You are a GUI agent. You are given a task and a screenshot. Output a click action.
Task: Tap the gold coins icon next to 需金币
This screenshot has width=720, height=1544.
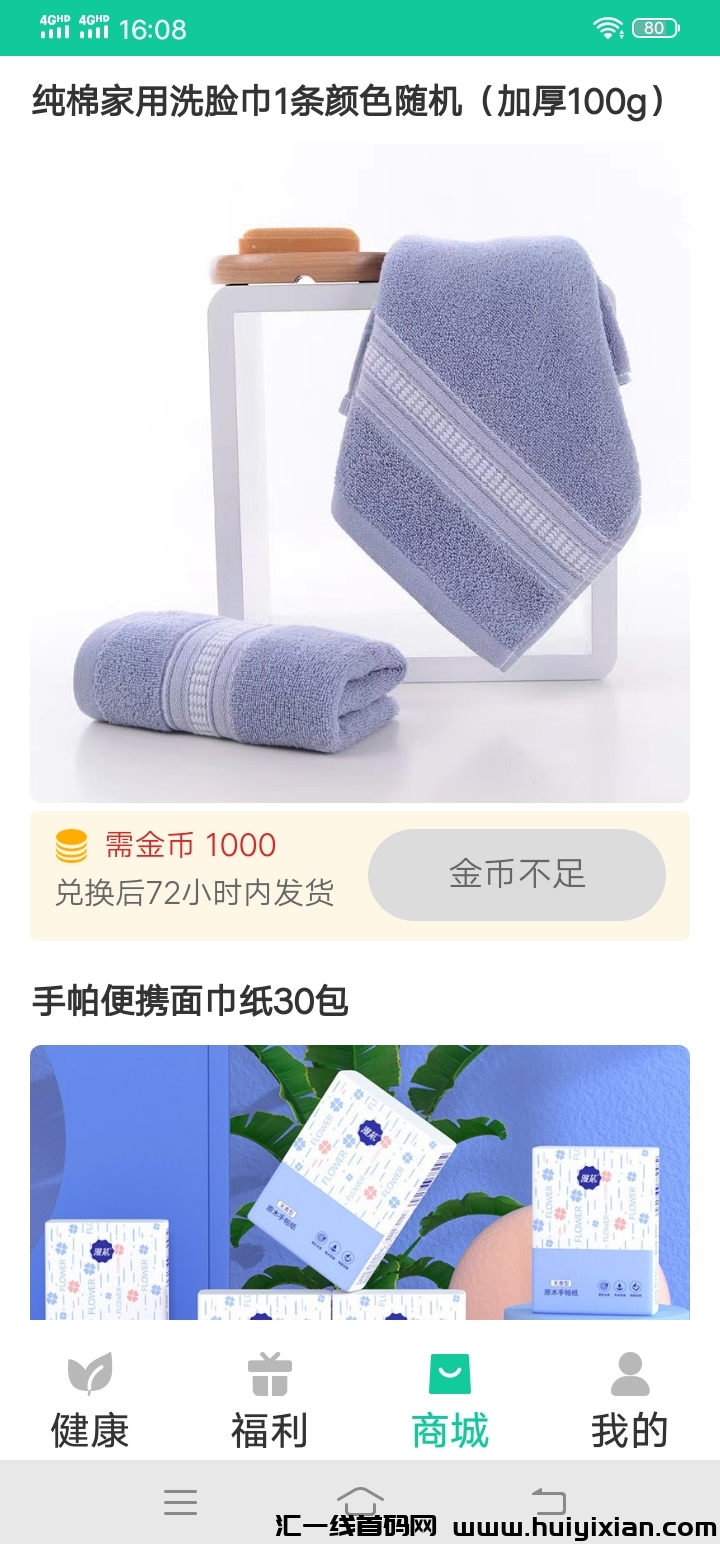pos(70,846)
